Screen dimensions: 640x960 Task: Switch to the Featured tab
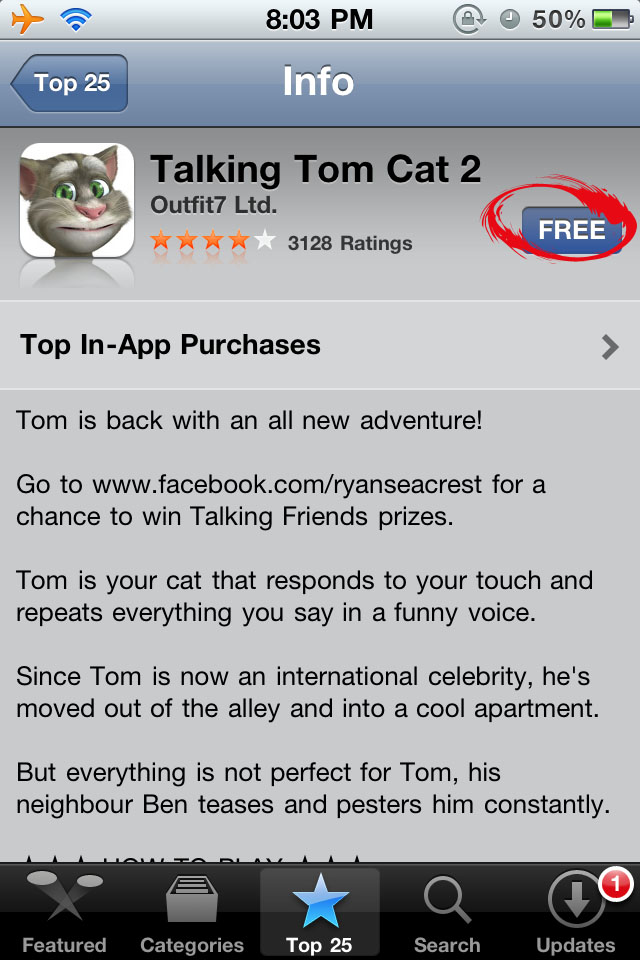pos(64,912)
